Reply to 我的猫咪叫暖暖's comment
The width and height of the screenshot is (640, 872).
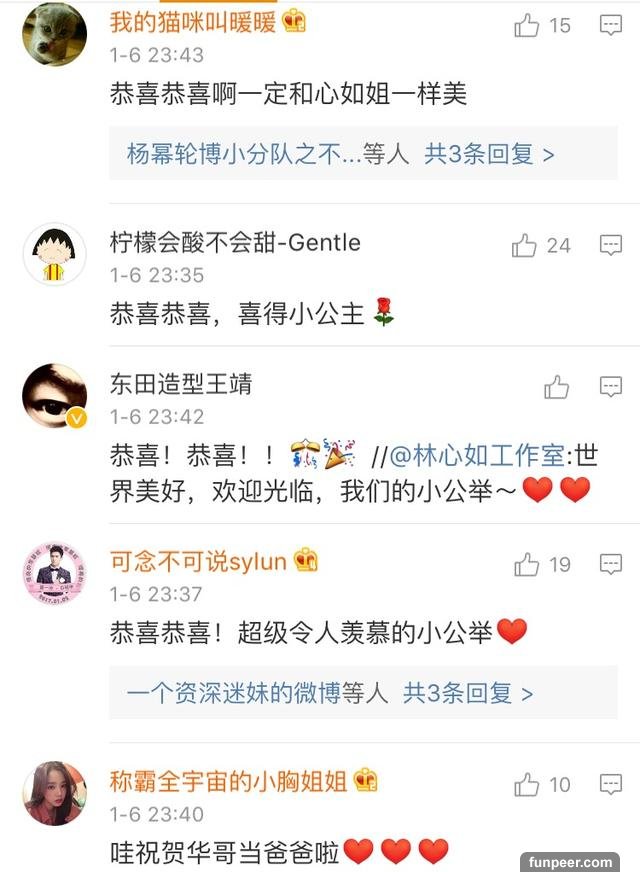coord(611,26)
